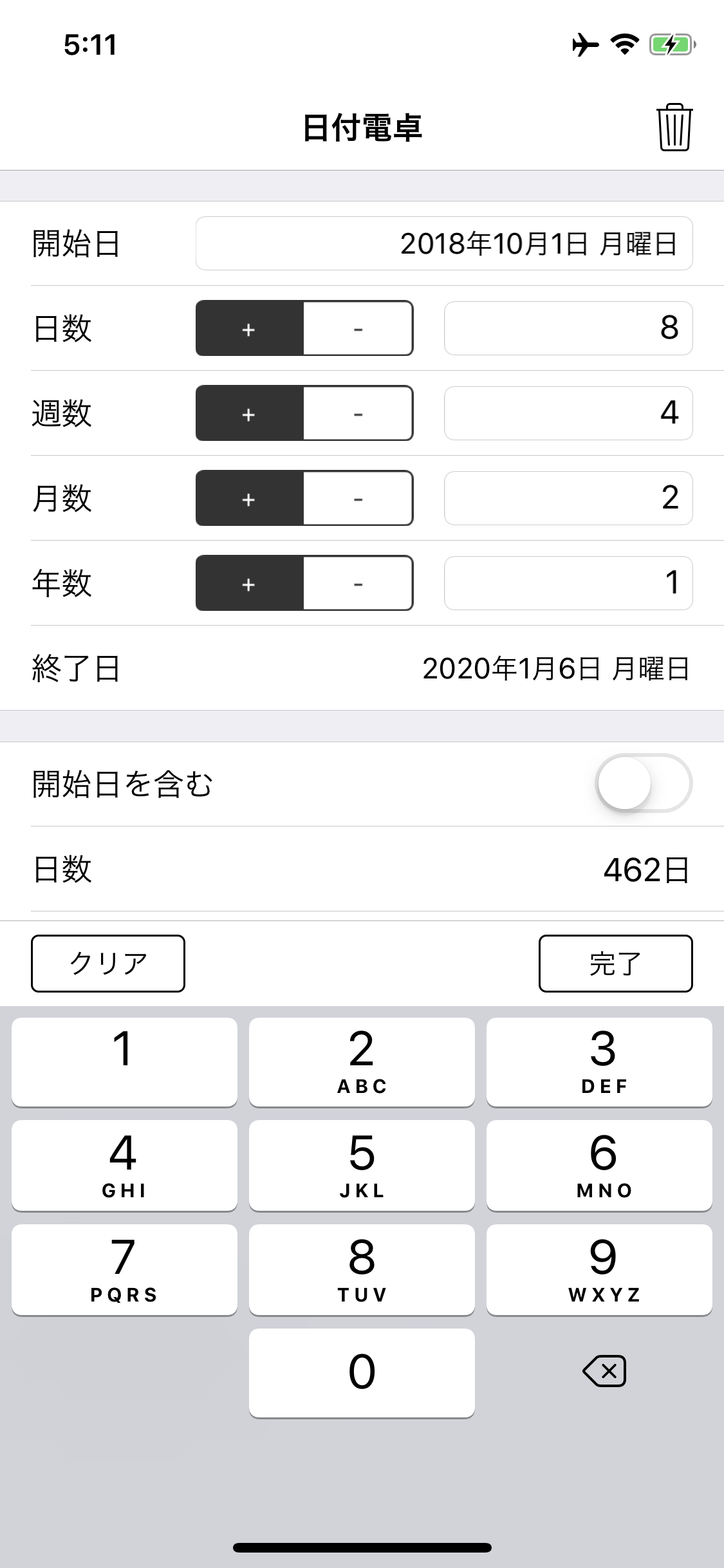Select plus for the 週数 row
Image resolution: width=724 pixels, height=1568 pixels.
248,414
